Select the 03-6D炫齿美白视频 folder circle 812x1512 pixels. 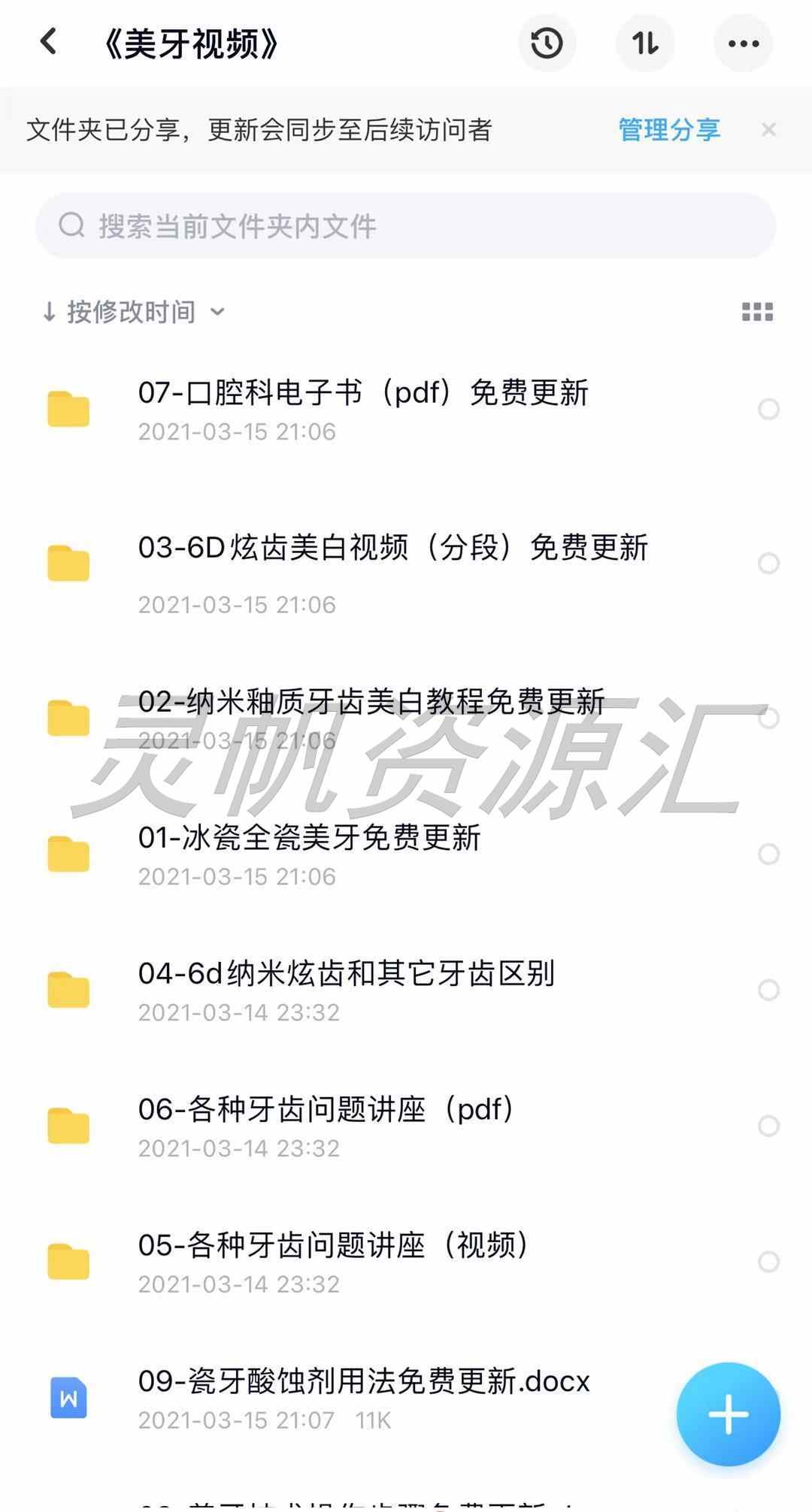coord(768,563)
